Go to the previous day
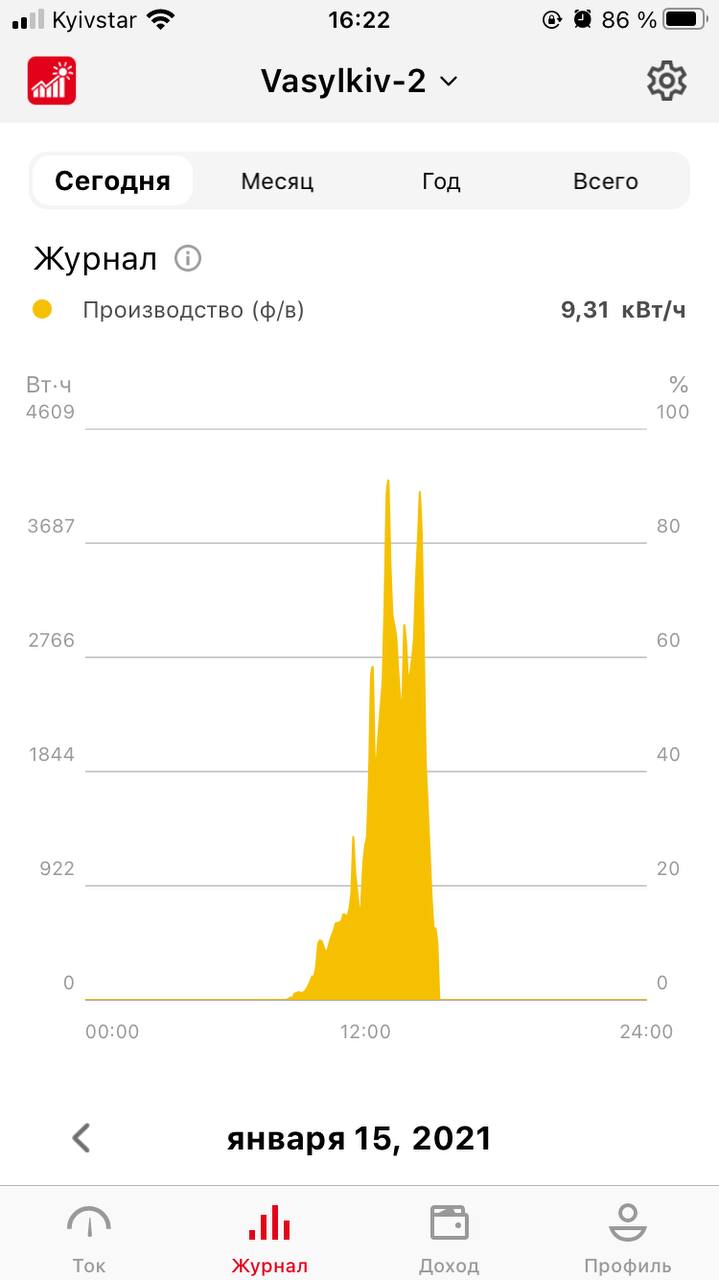Image resolution: width=719 pixels, height=1280 pixels. click(82, 1137)
